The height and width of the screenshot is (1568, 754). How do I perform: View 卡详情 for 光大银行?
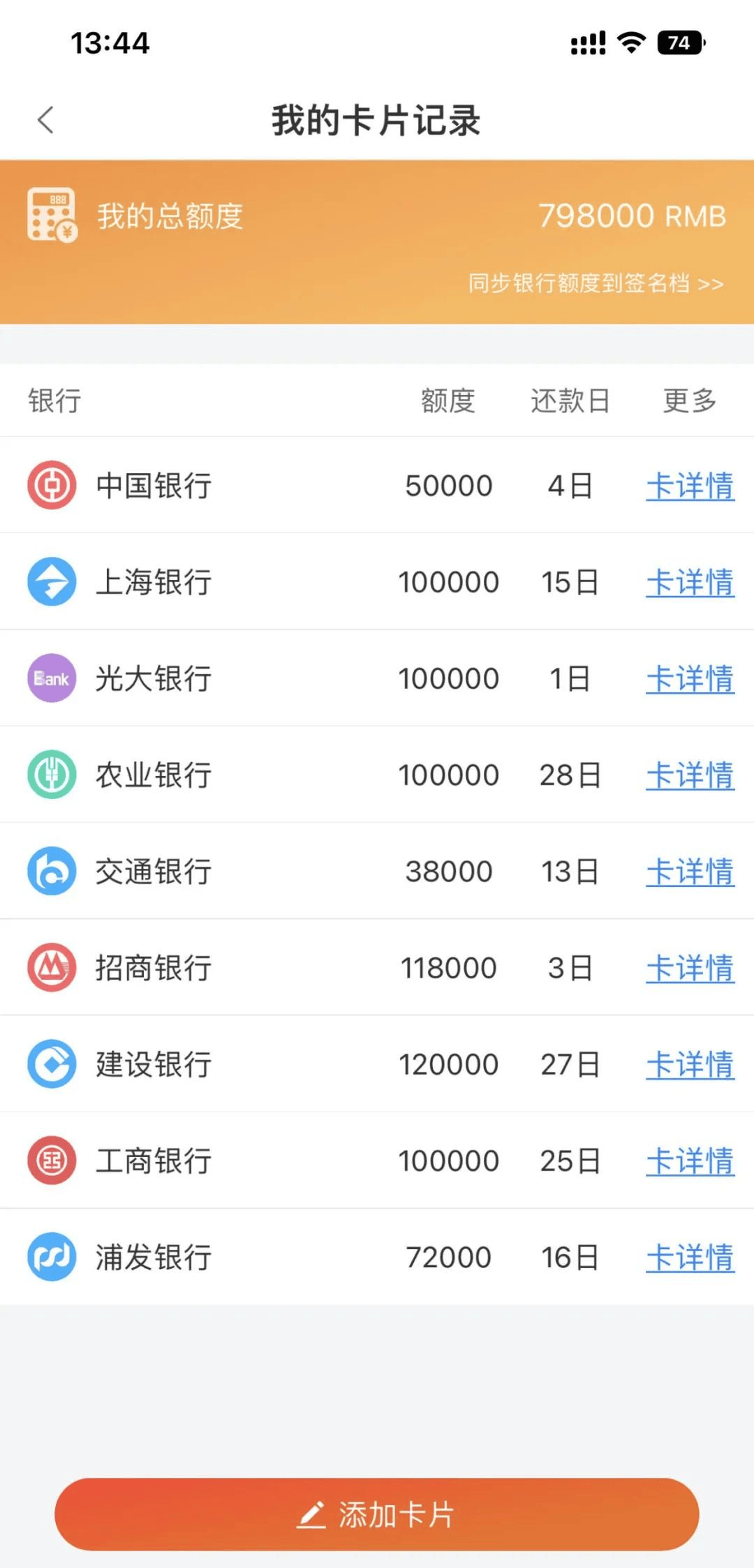pos(690,678)
